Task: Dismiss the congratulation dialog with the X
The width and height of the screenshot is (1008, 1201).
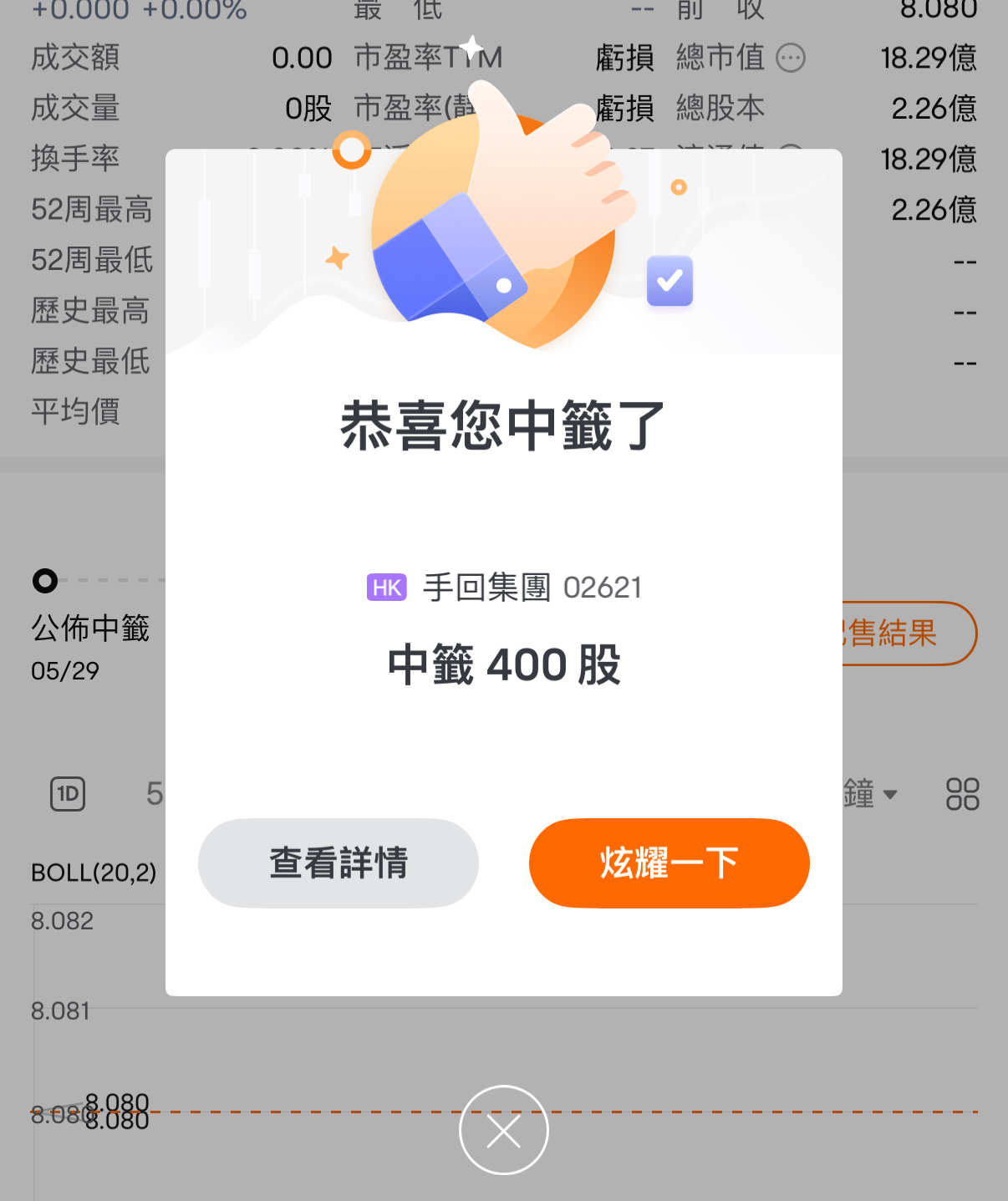Action: [503, 1130]
